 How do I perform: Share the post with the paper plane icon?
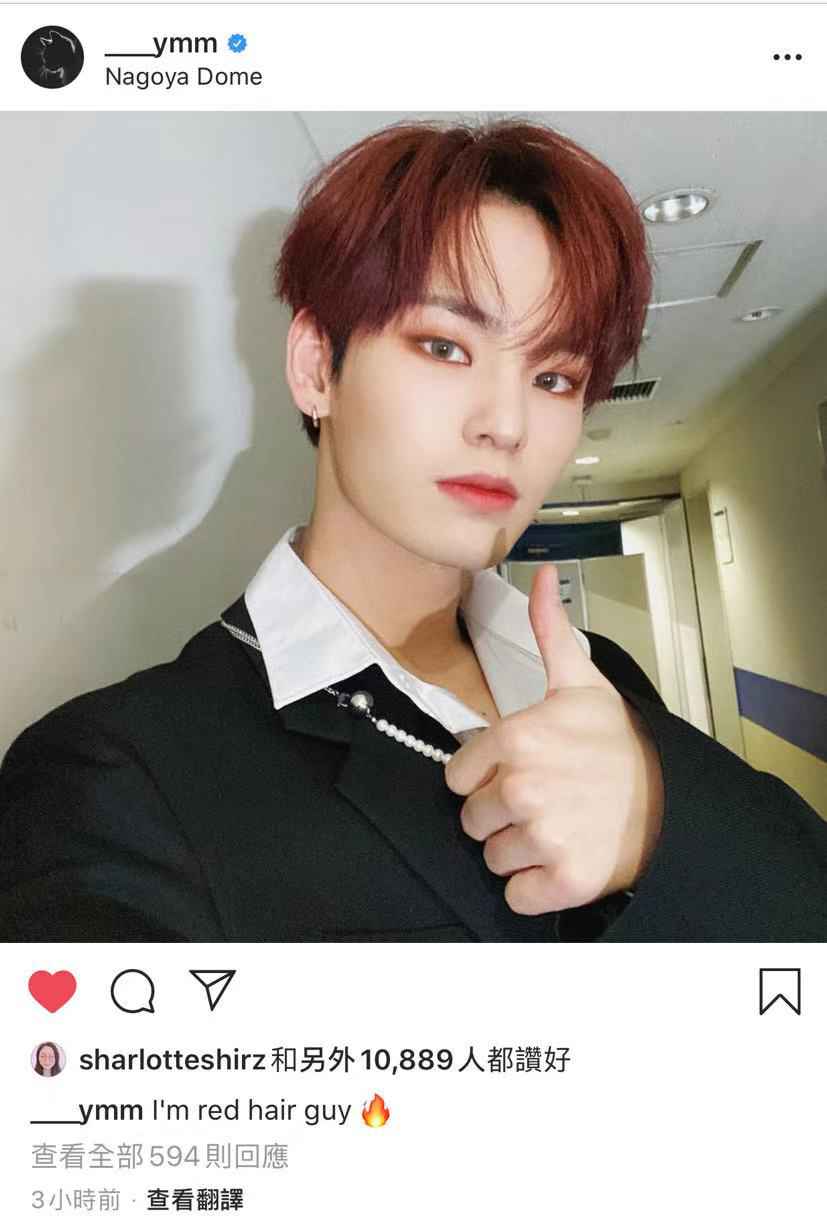(212, 990)
